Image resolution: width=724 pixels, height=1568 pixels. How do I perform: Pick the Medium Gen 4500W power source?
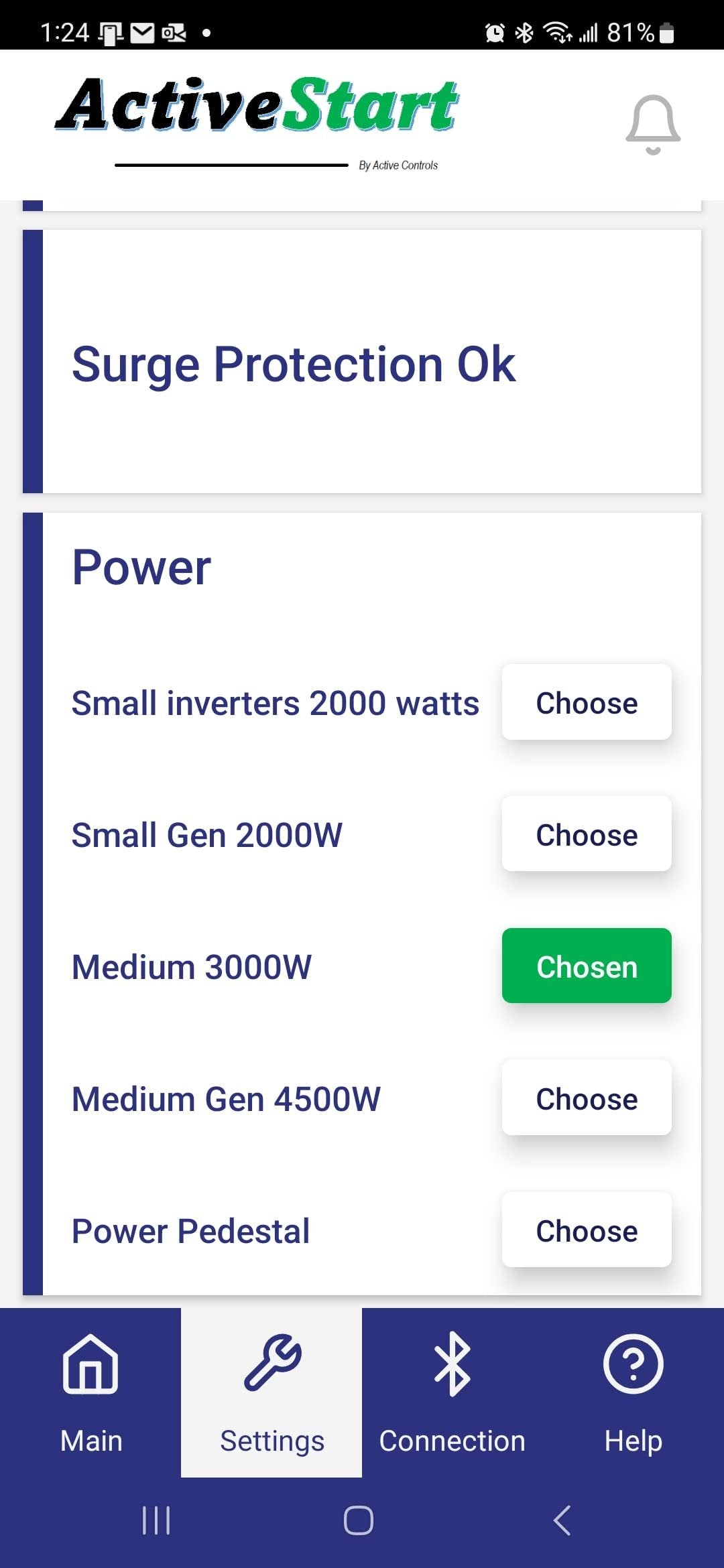[586, 1098]
